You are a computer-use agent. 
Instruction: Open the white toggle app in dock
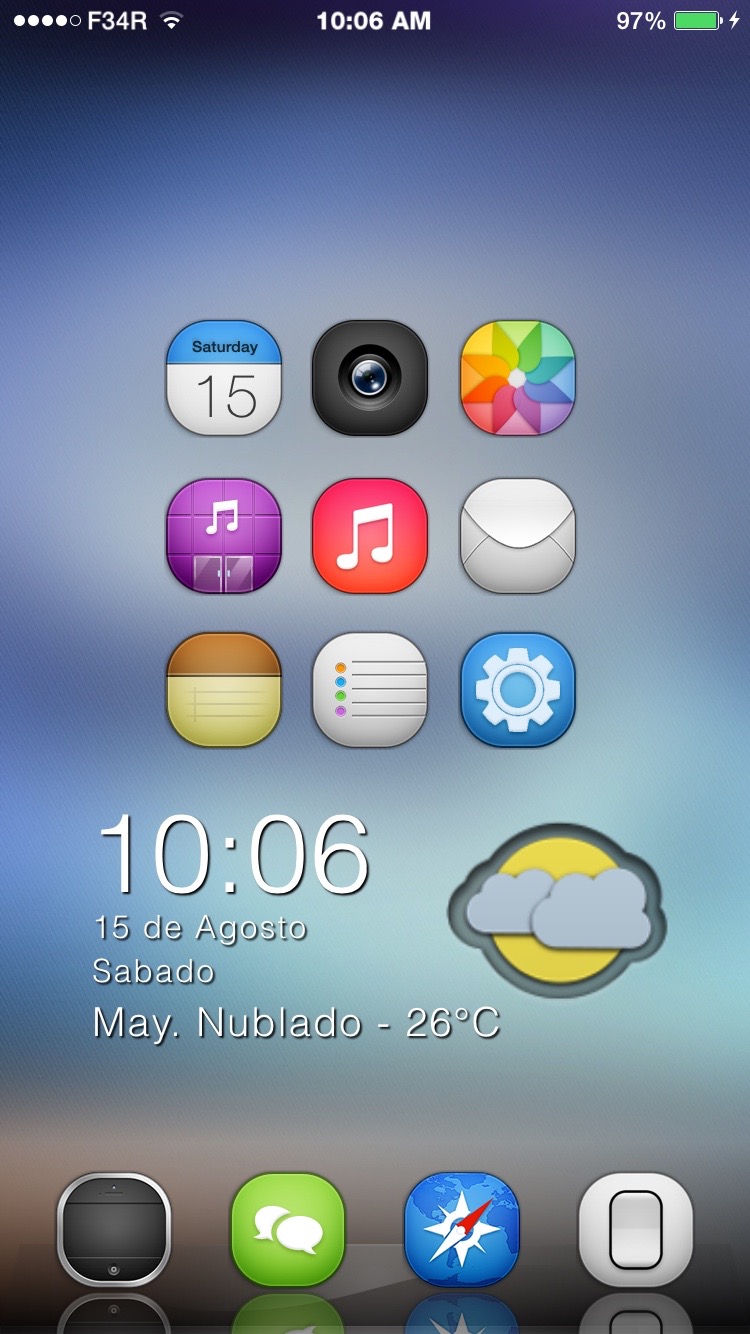coord(636,1230)
